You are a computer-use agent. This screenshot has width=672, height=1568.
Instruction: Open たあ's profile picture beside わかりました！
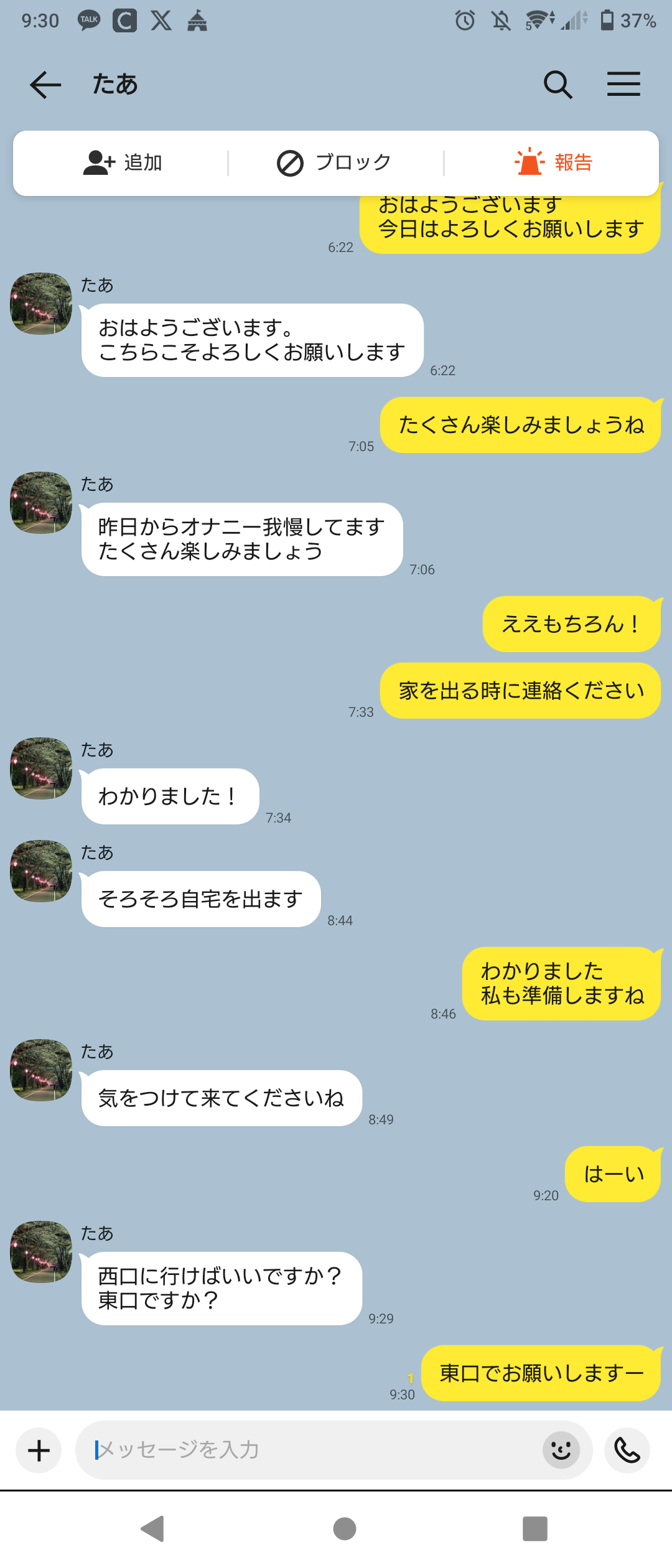(41, 769)
